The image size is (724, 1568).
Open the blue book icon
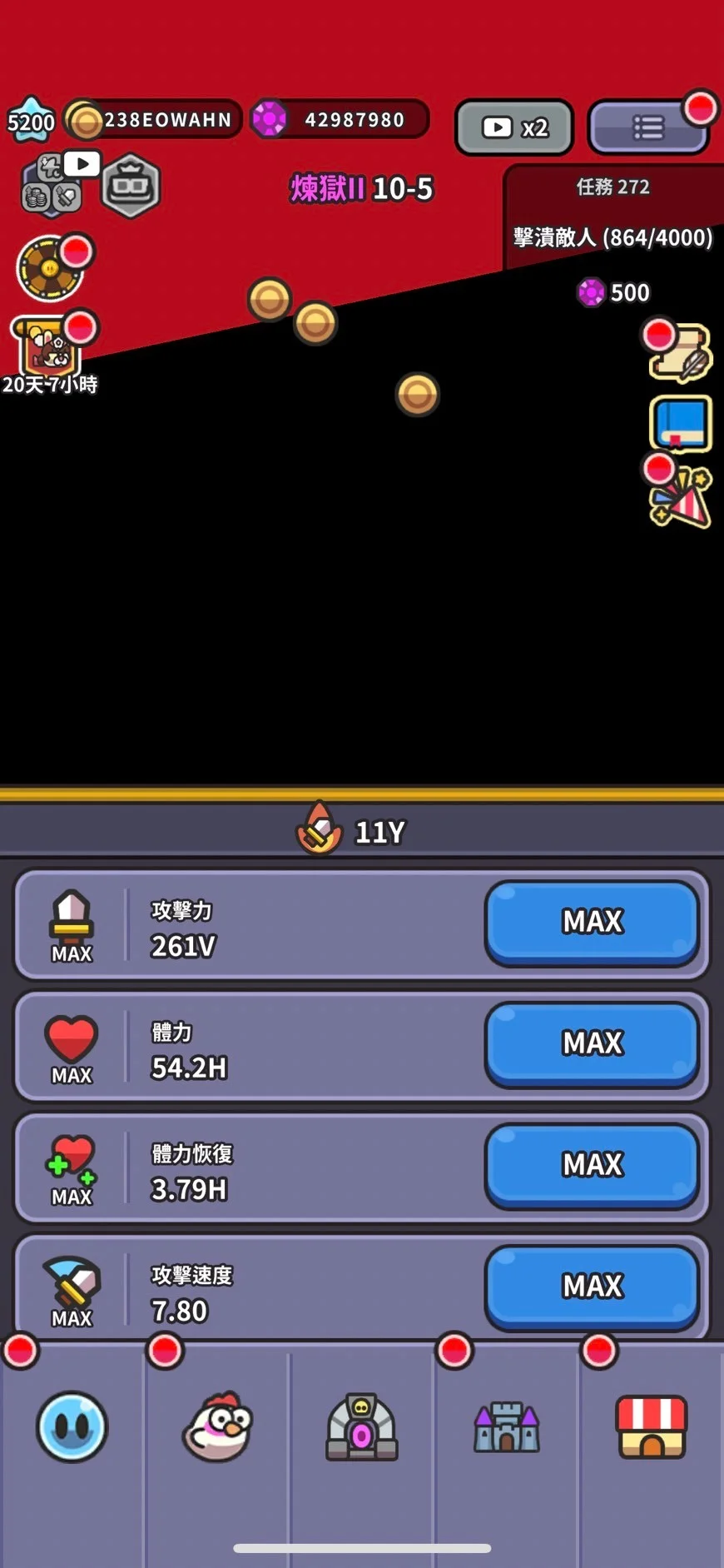pyautogui.click(x=680, y=424)
